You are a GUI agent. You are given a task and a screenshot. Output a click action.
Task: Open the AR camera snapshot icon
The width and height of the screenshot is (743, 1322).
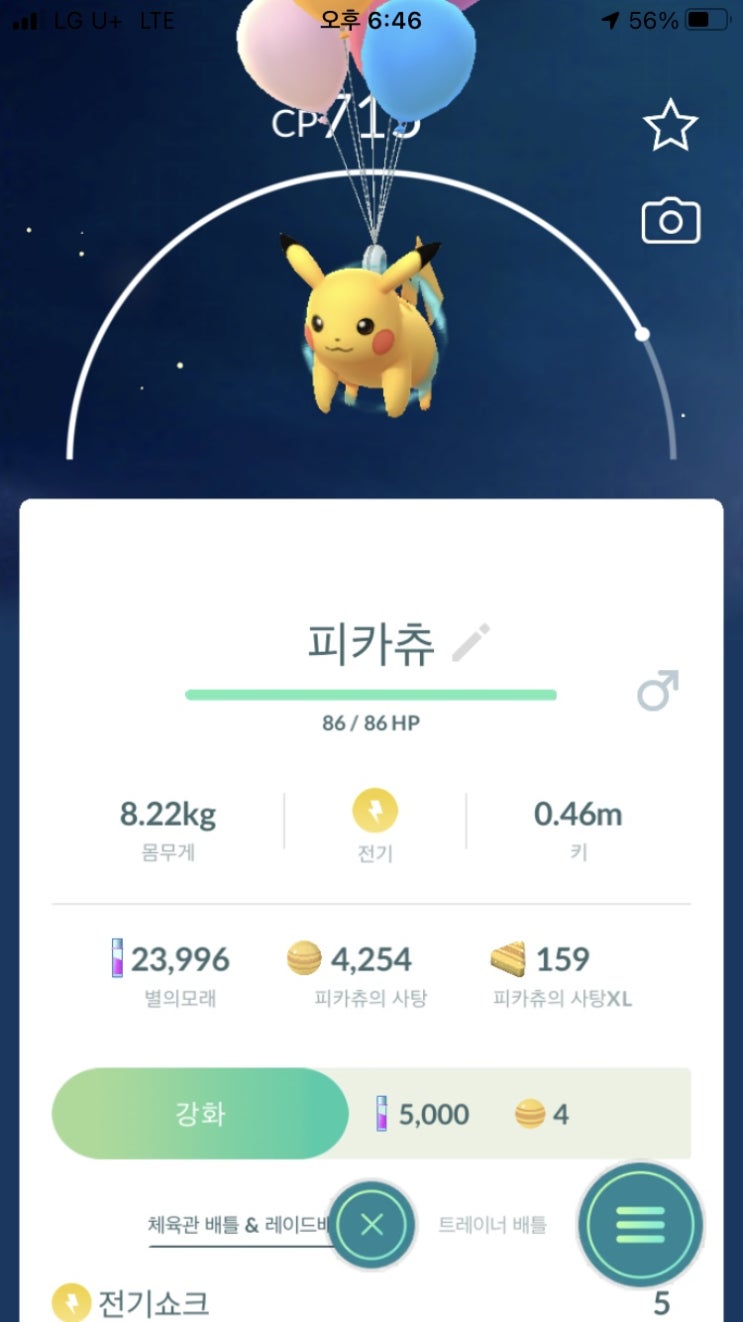coord(670,221)
